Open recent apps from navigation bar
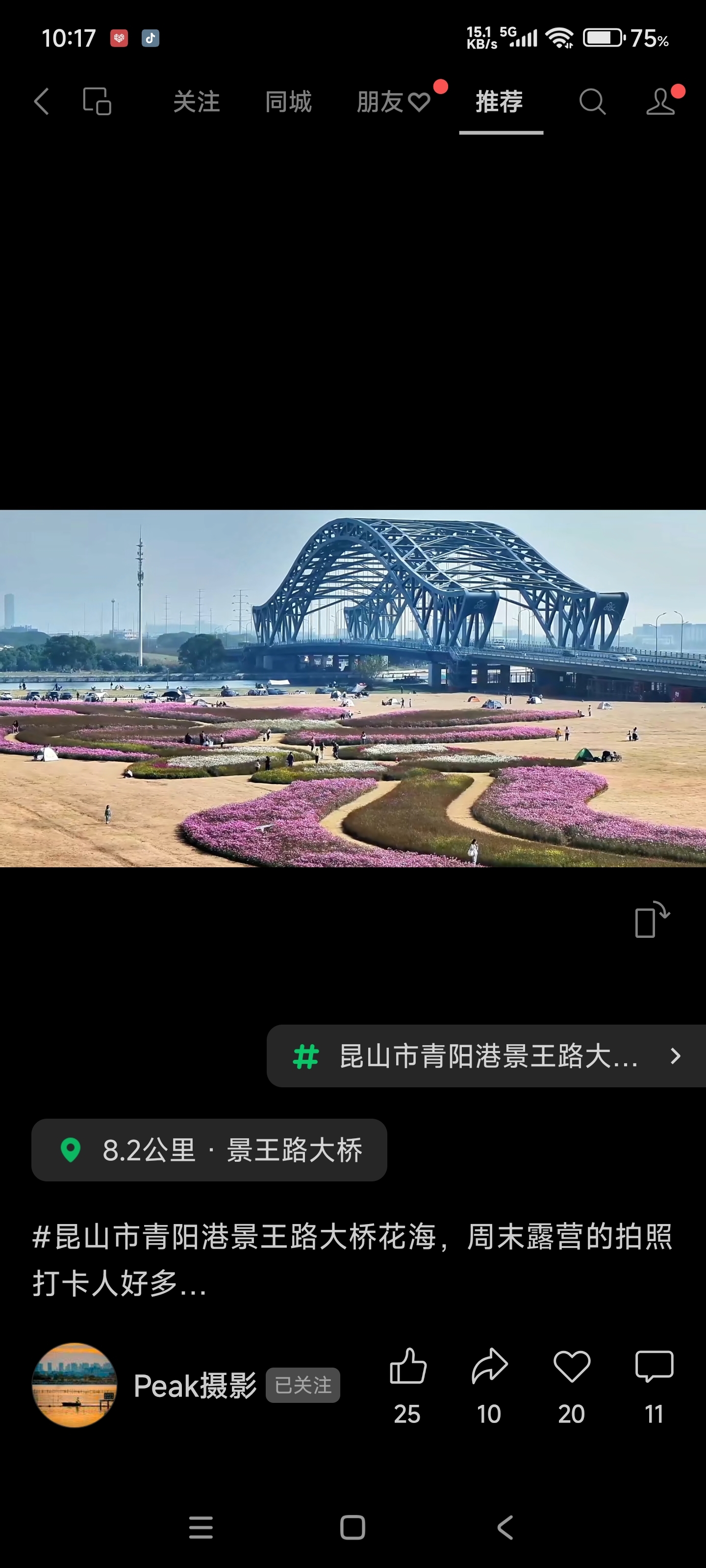Viewport: 706px width, 1568px height. tap(201, 1527)
